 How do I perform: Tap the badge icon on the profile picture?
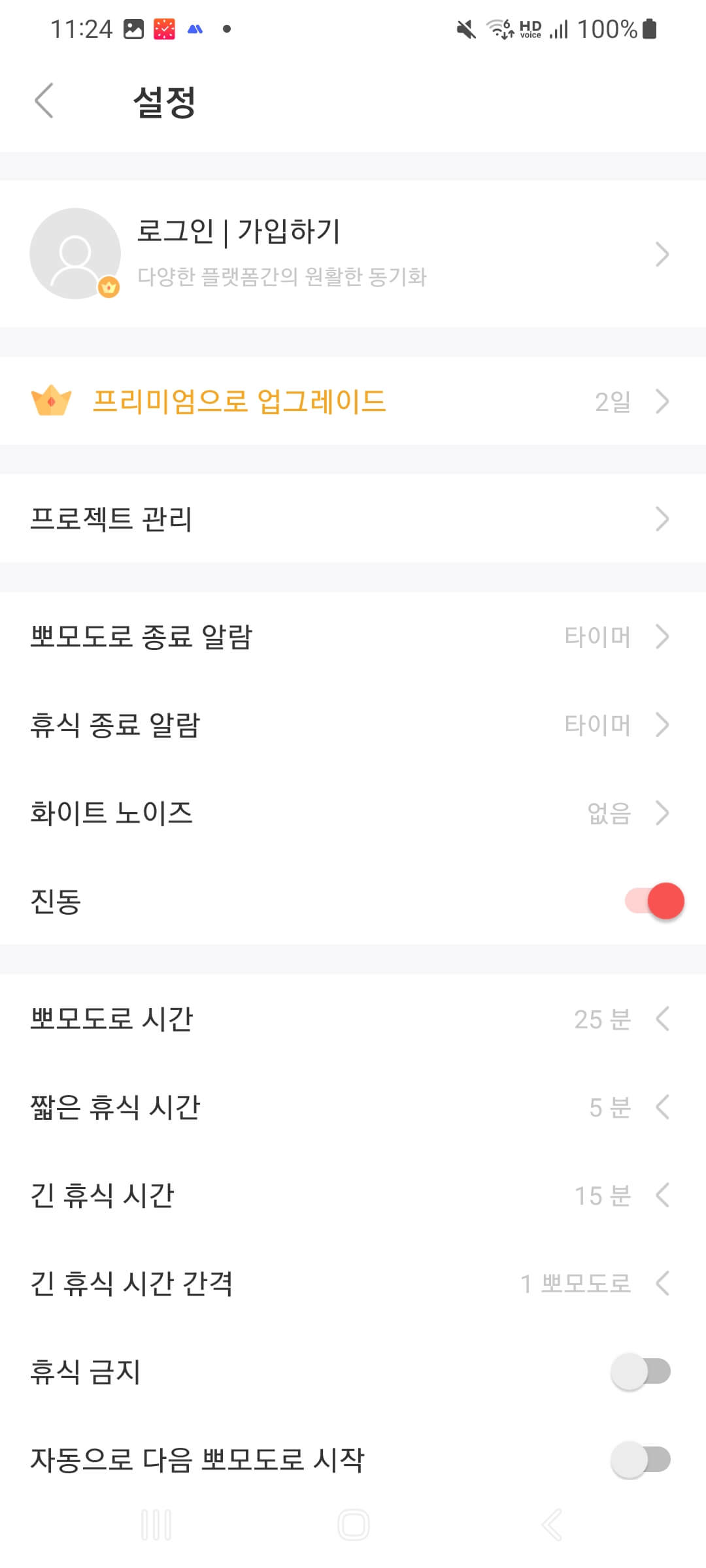pos(109,286)
